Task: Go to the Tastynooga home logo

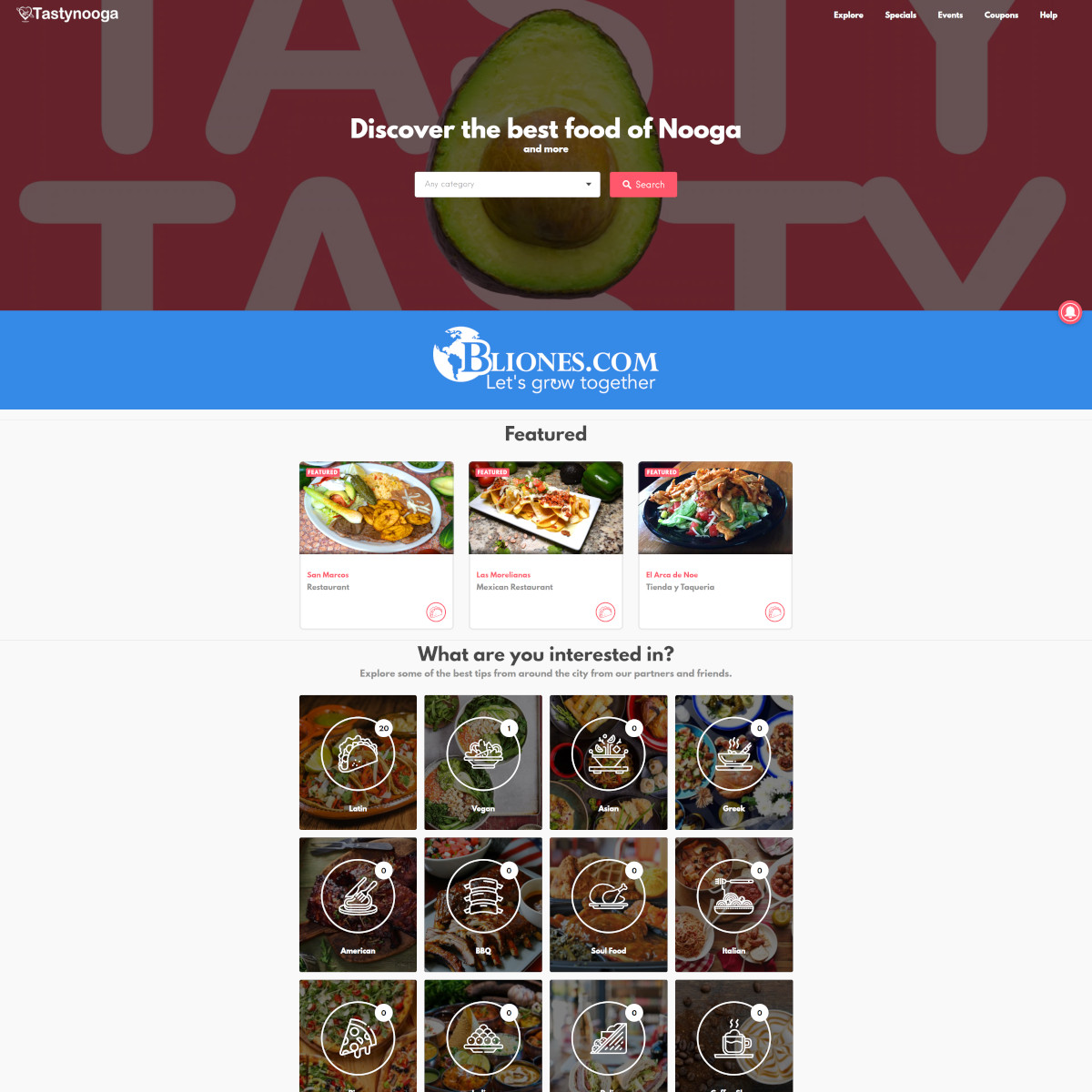Action: point(68,15)
